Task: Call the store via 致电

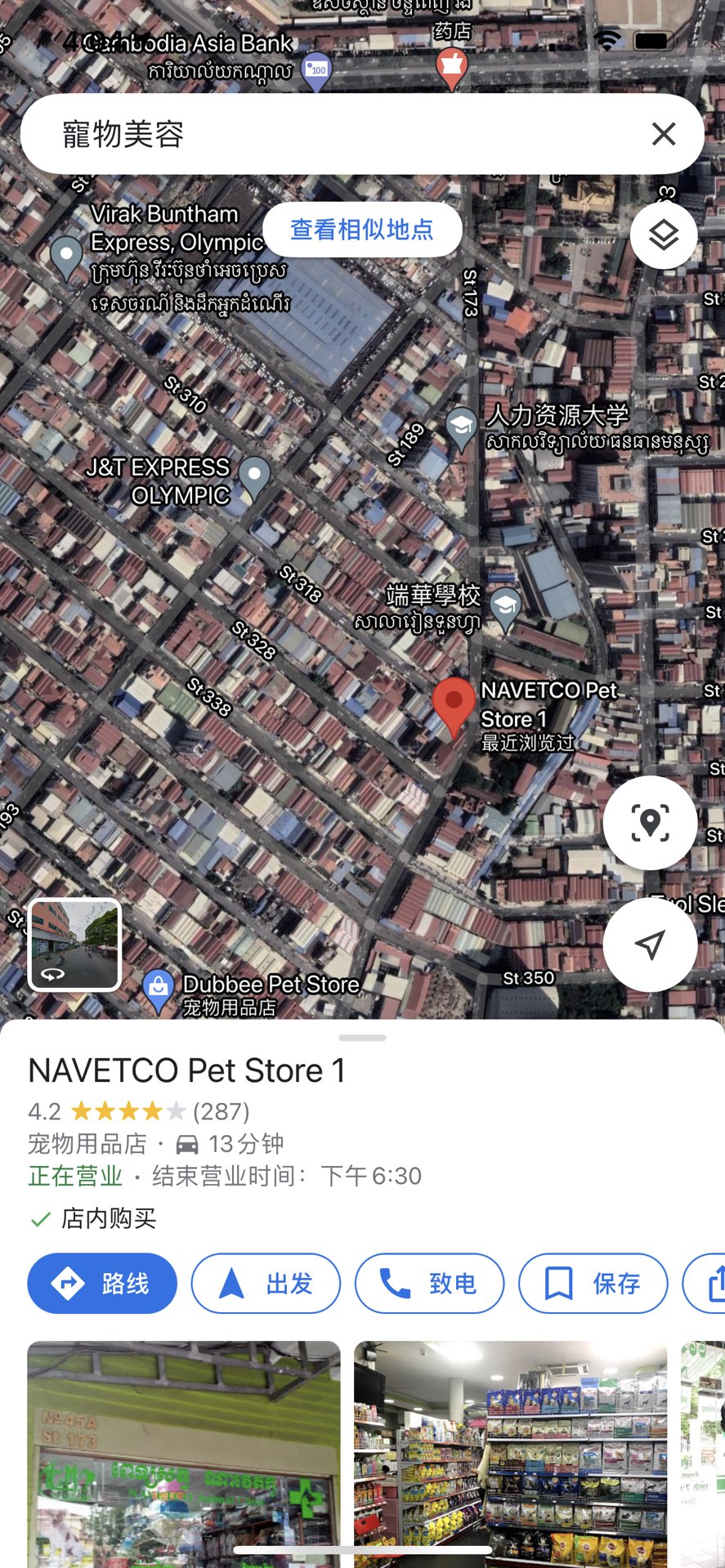Action: pos(429,1283)
